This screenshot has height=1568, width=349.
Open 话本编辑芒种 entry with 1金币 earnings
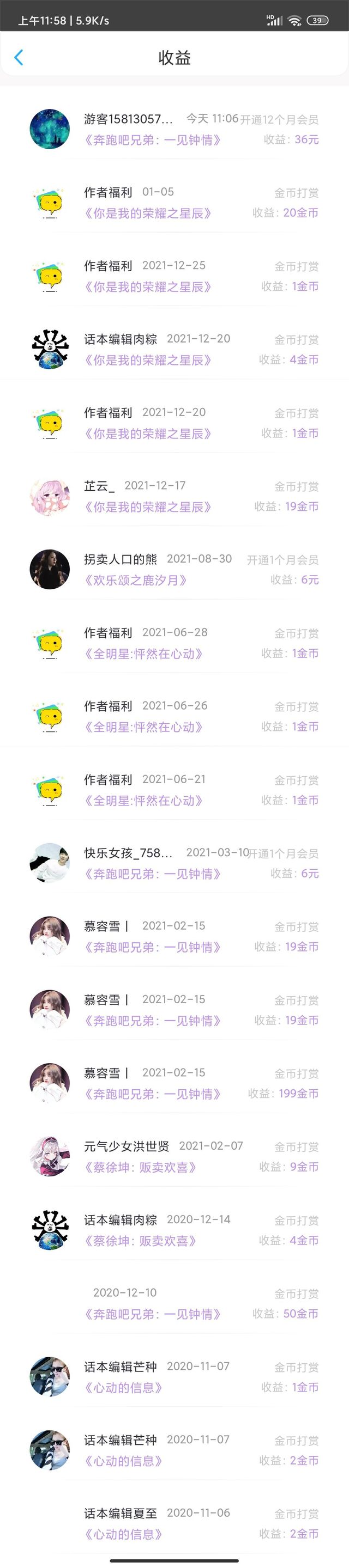174,1377
